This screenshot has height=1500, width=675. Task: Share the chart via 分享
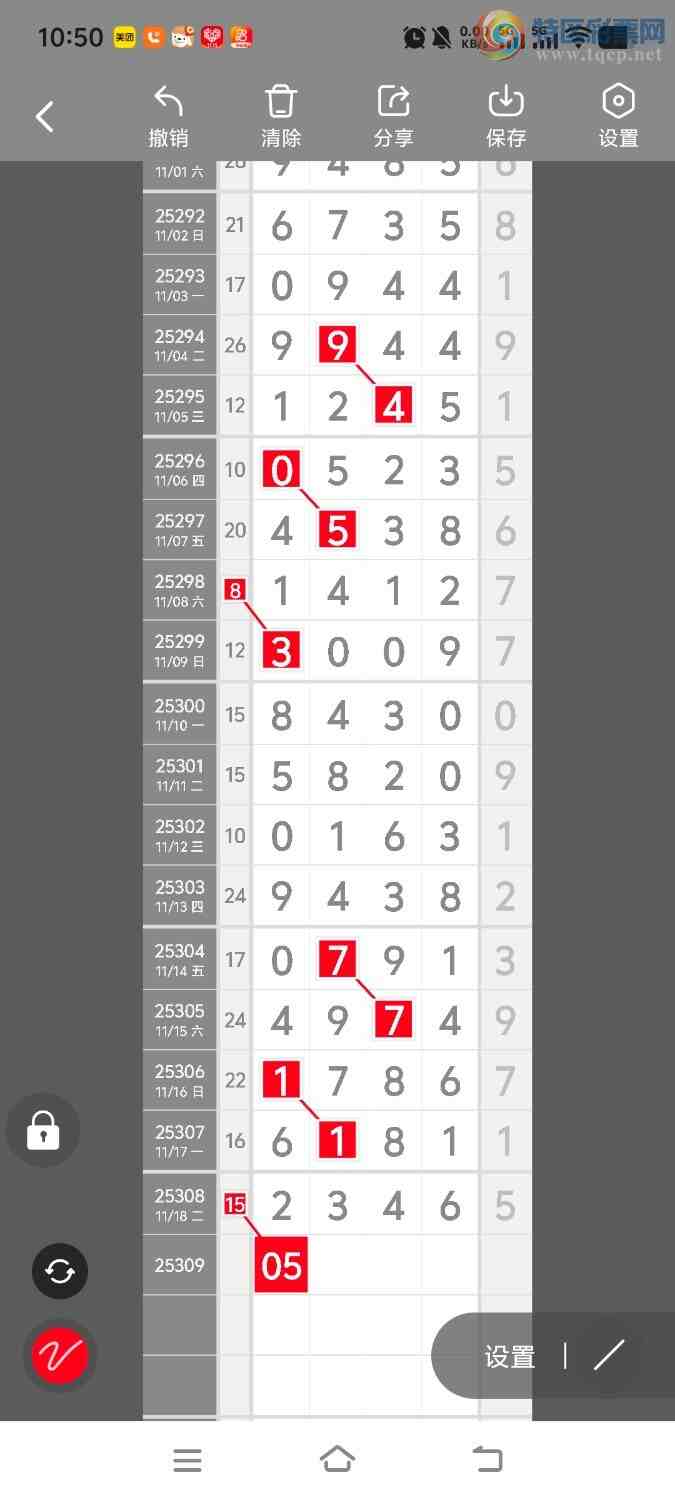(394, 117)
